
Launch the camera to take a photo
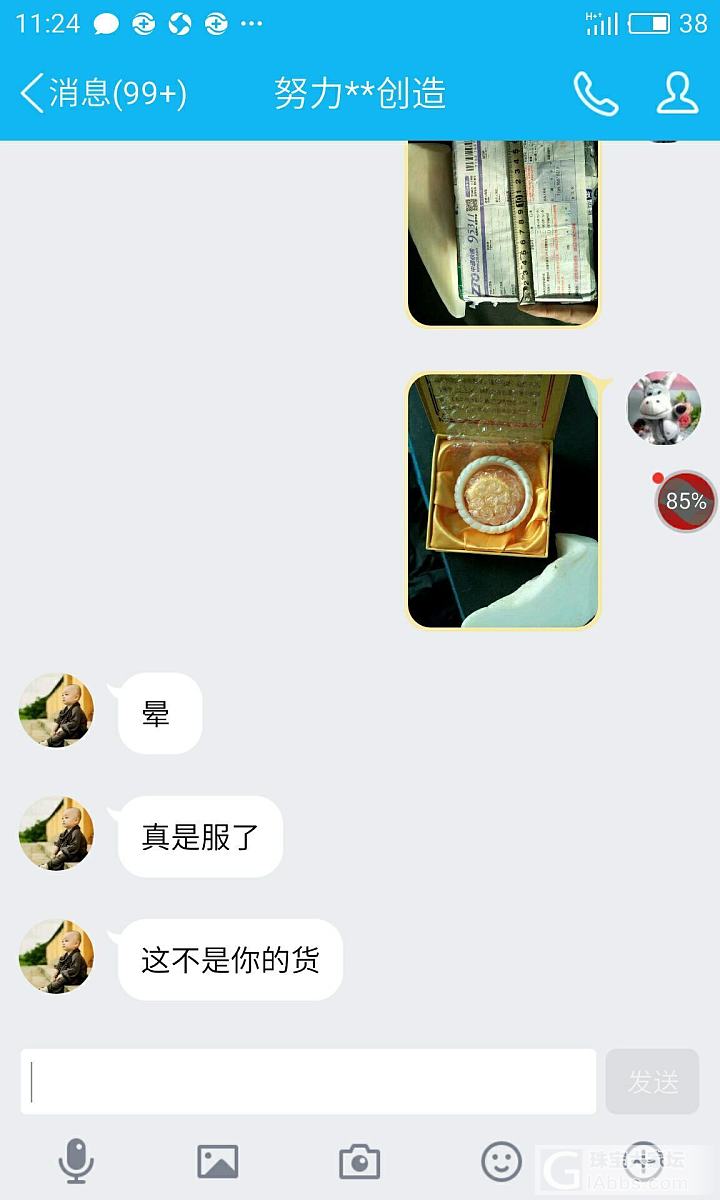pos(359,1161)
